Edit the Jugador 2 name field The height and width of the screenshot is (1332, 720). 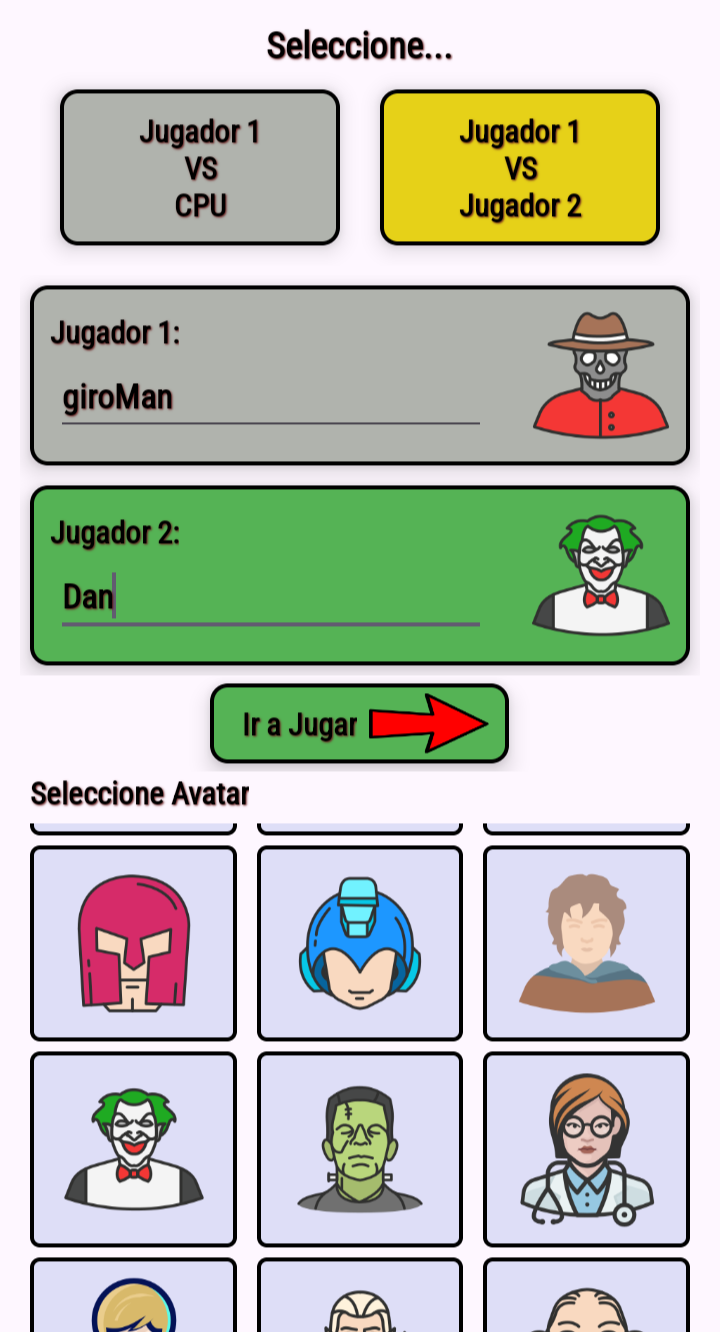pos(270,598)
